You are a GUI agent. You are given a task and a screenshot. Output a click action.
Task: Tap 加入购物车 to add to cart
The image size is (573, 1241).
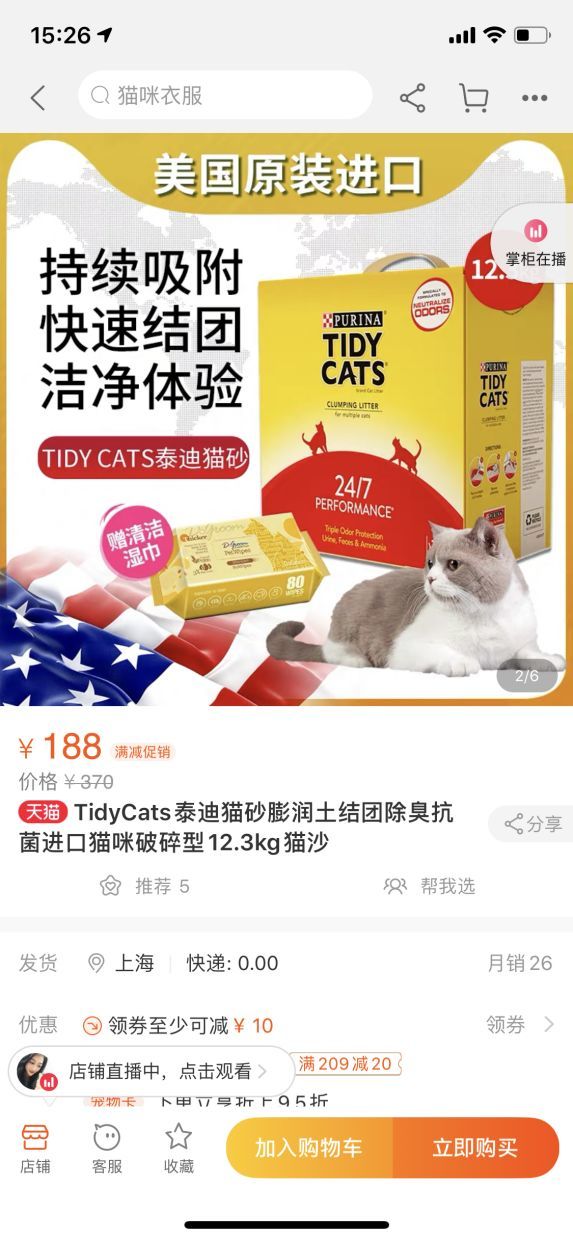(309, 1148)
